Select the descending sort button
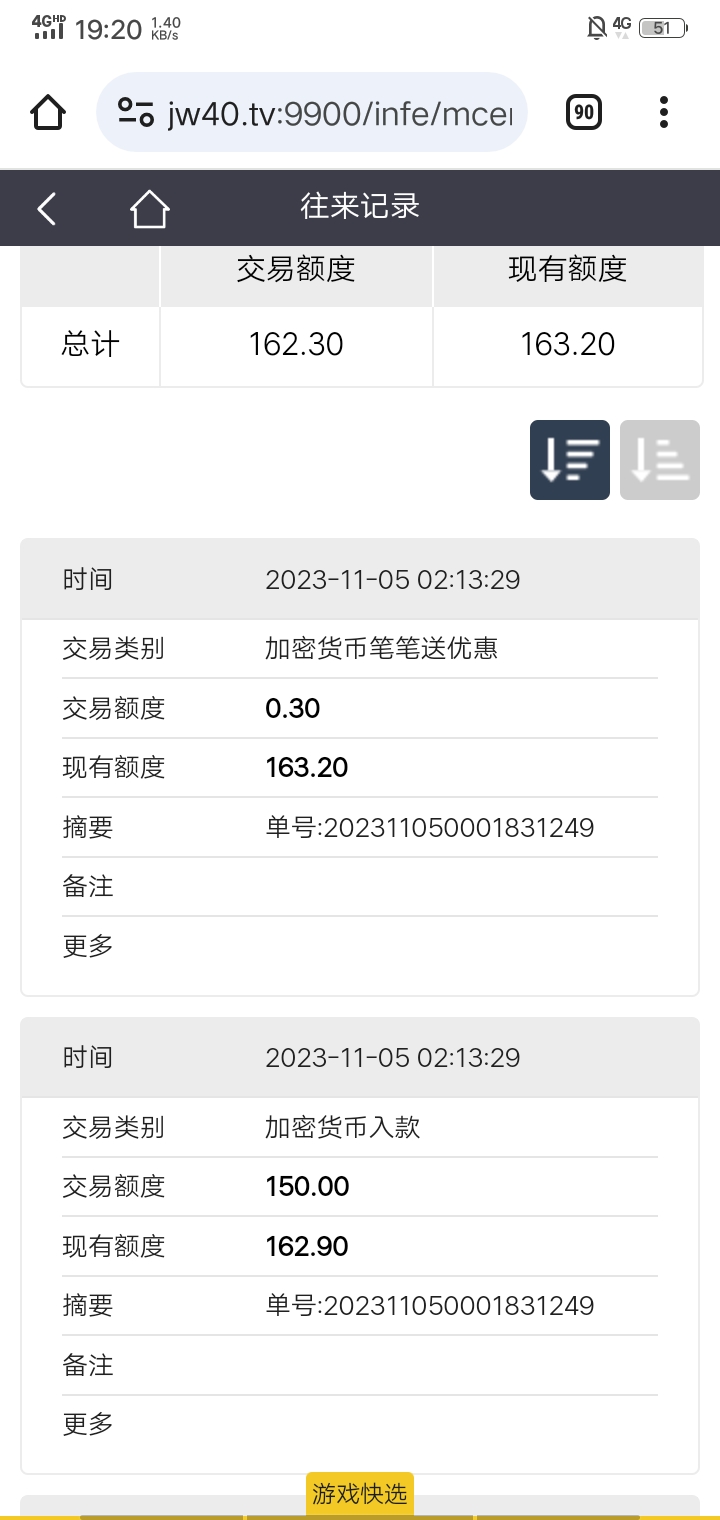Screen dimensions: 720x1520 click(x=569, y=460)
